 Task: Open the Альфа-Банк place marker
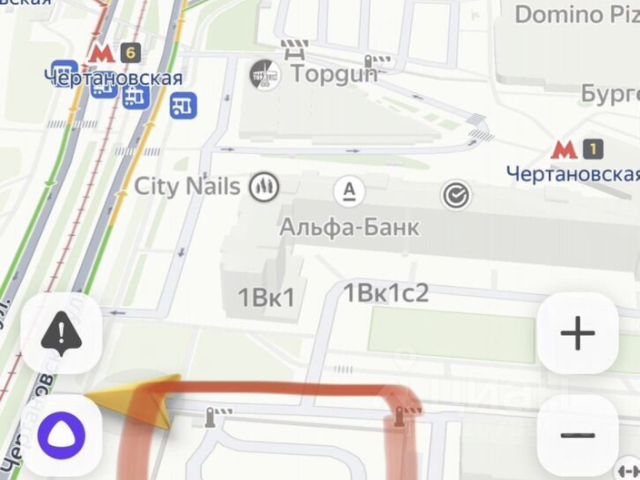349,191
